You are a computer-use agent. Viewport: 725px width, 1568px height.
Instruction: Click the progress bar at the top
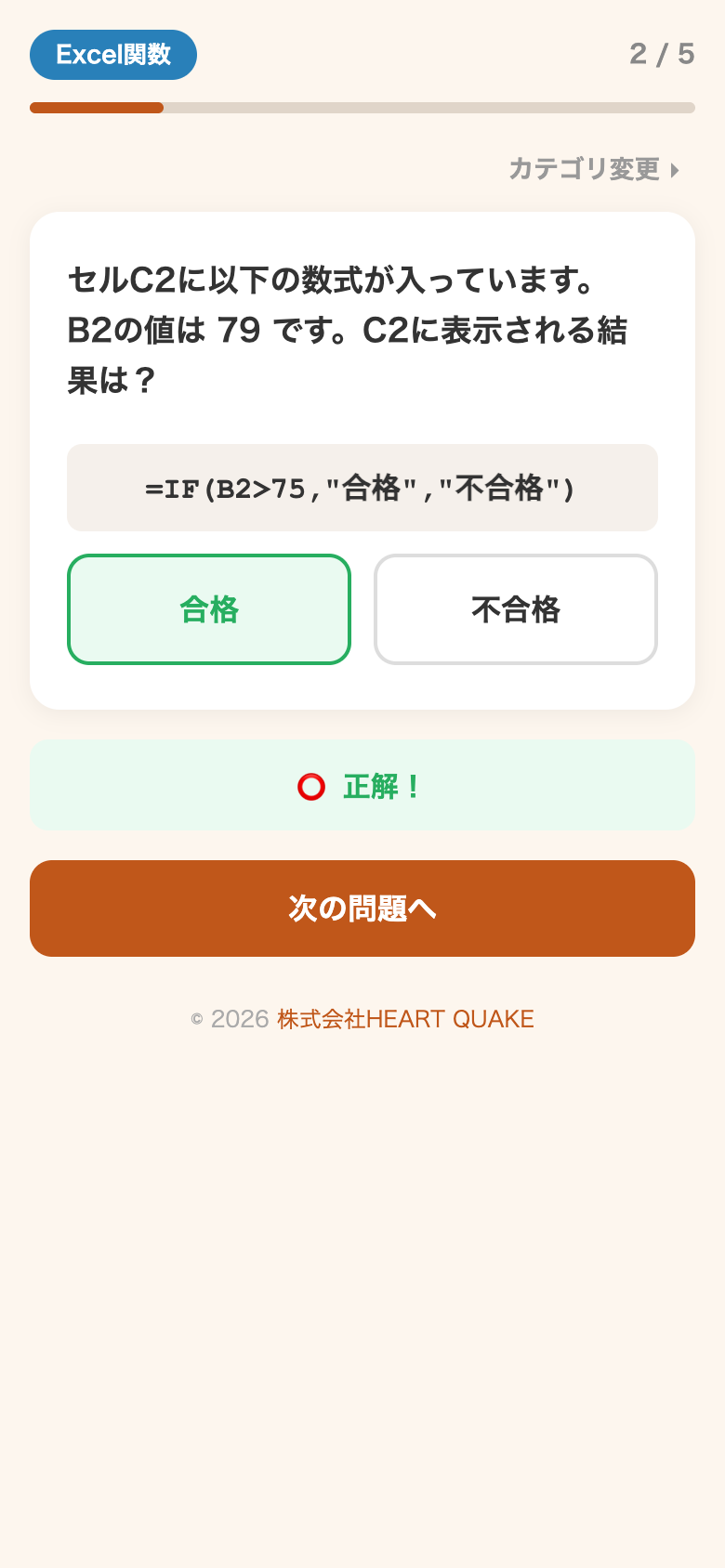362,108
